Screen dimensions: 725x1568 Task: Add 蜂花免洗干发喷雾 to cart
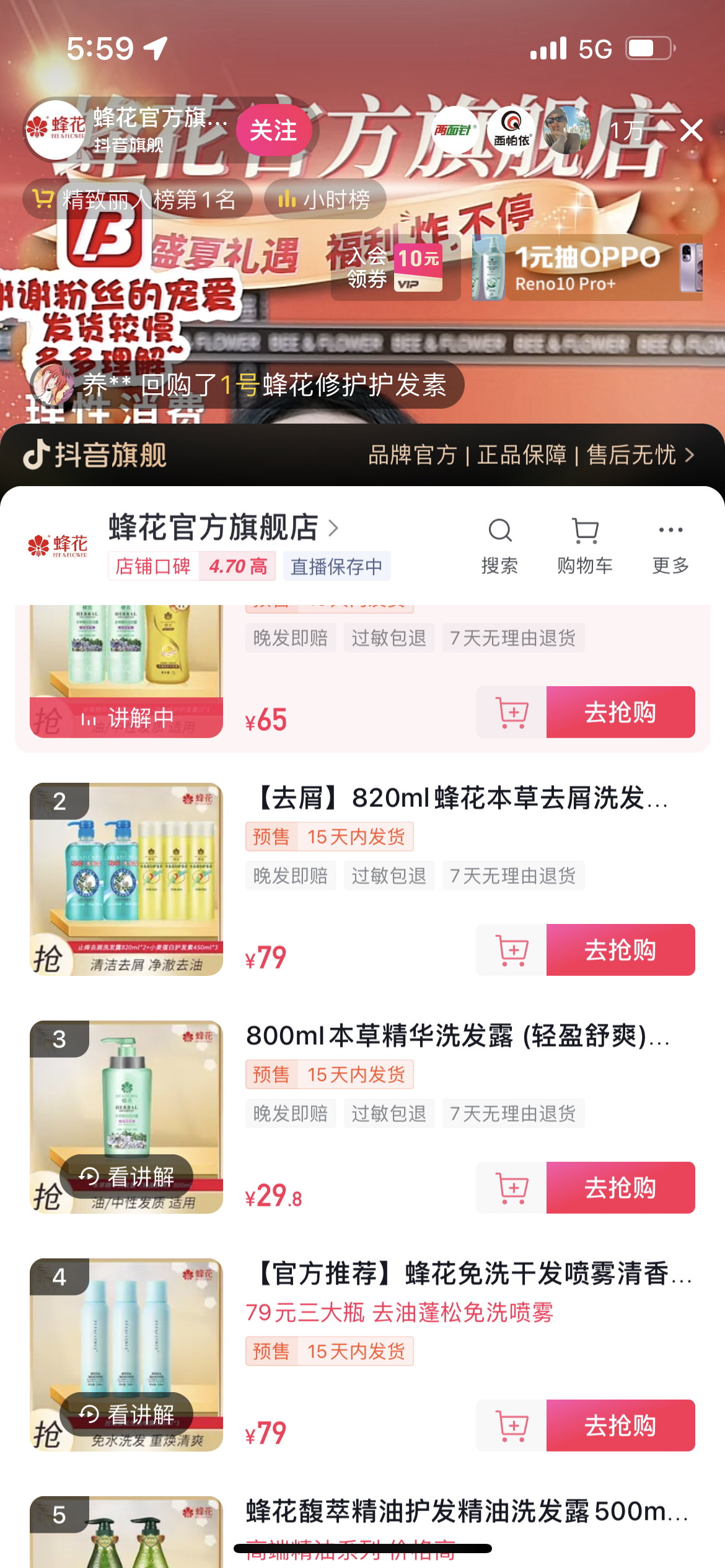[512, 1426]
